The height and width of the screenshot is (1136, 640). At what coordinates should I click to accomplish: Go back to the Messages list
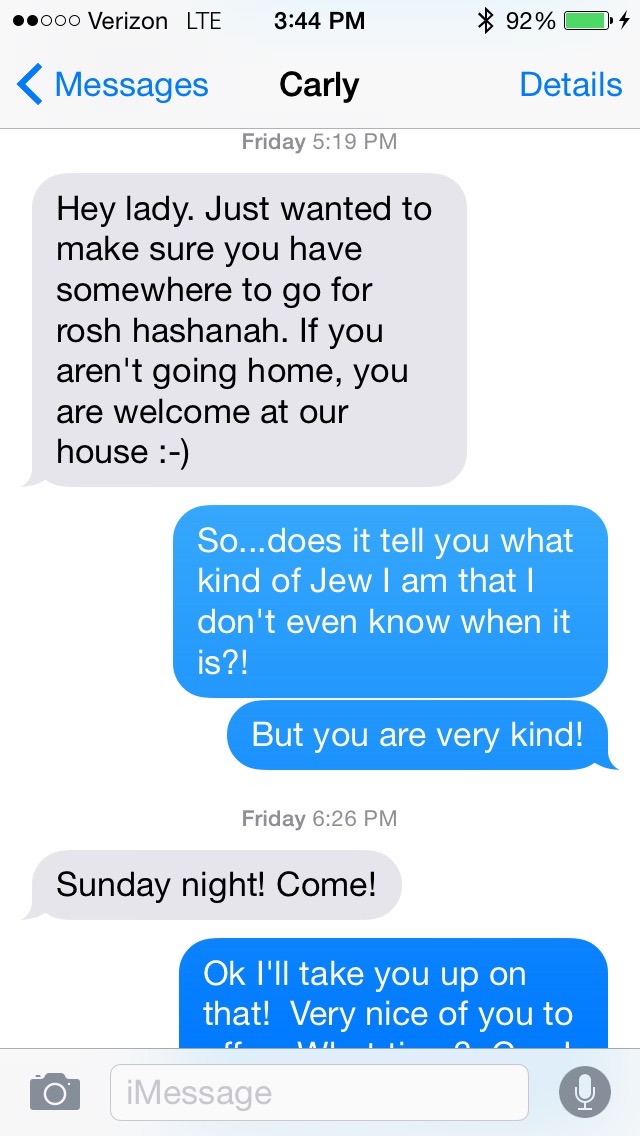click(112, 85)
